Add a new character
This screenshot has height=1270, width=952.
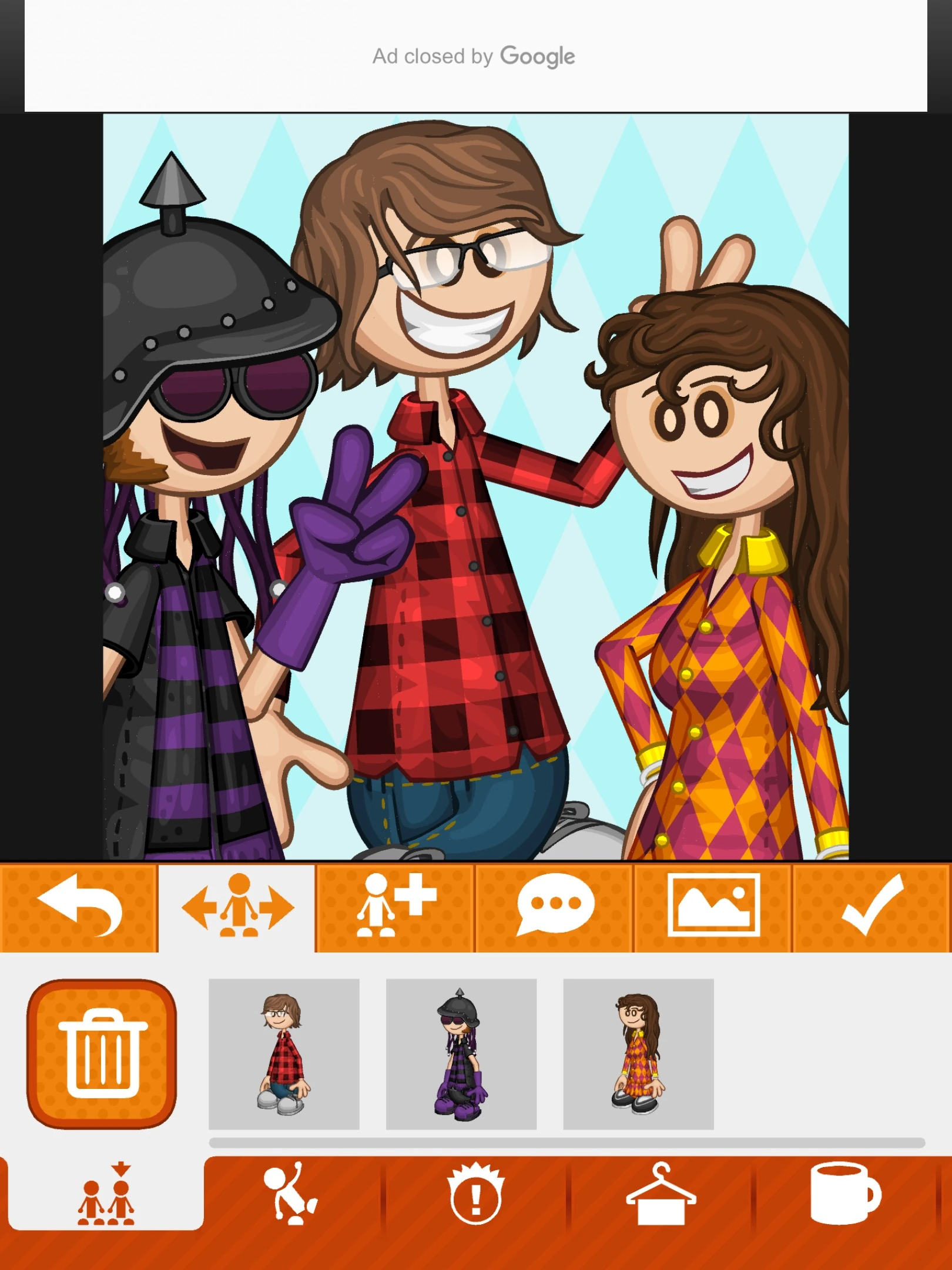click(395, 906)
